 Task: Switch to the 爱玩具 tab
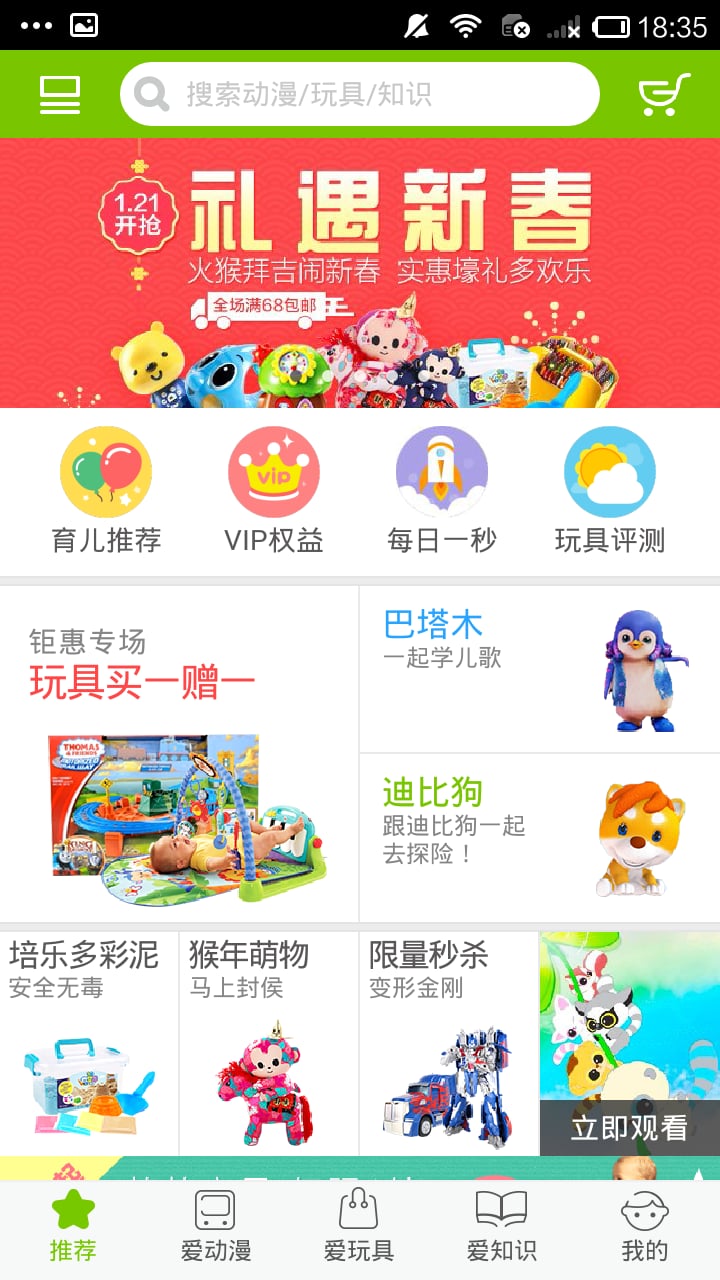coord(359,1226)
